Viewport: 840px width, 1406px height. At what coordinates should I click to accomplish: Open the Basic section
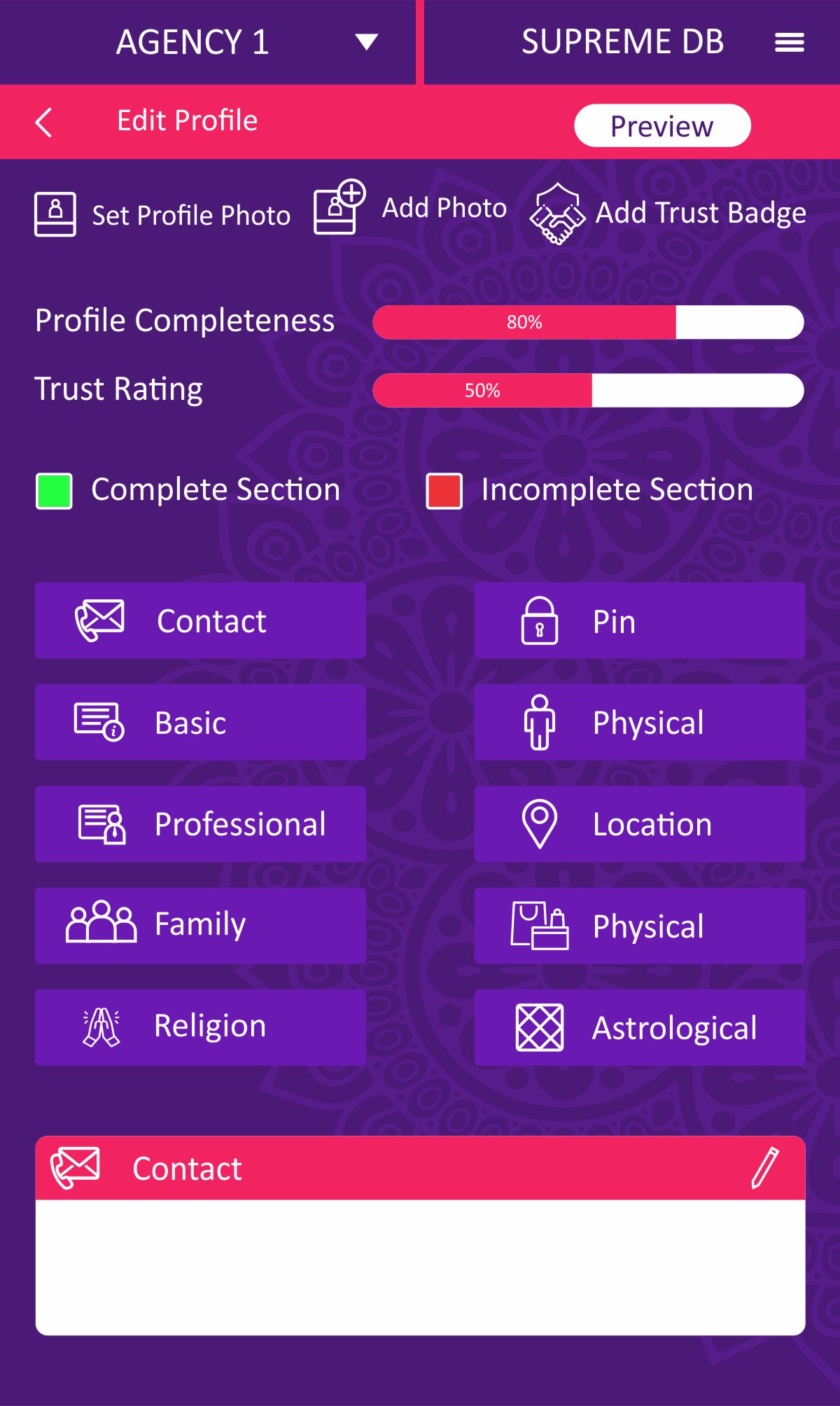[x=200, y=723]
